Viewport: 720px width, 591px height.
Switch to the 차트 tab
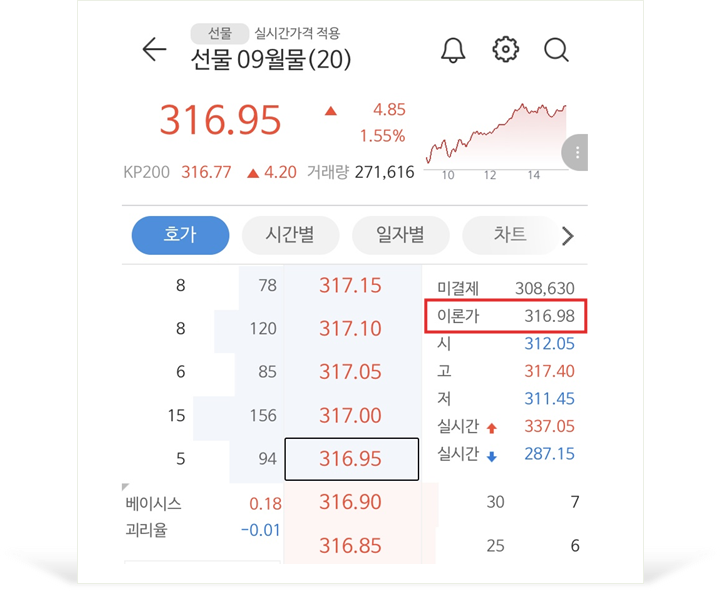click(x=509, y=235)
